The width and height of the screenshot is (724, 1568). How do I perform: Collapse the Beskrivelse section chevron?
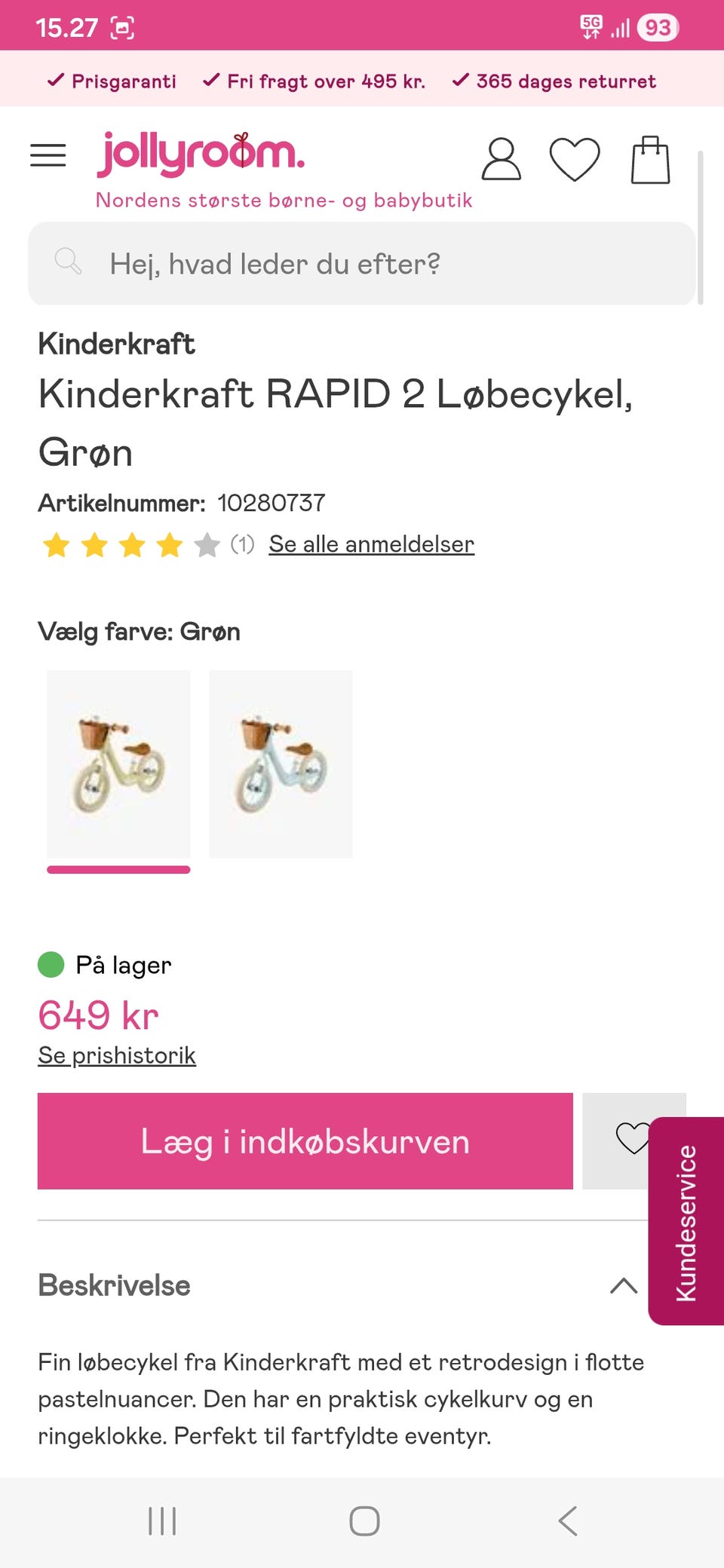click(x=623, y=1286)
